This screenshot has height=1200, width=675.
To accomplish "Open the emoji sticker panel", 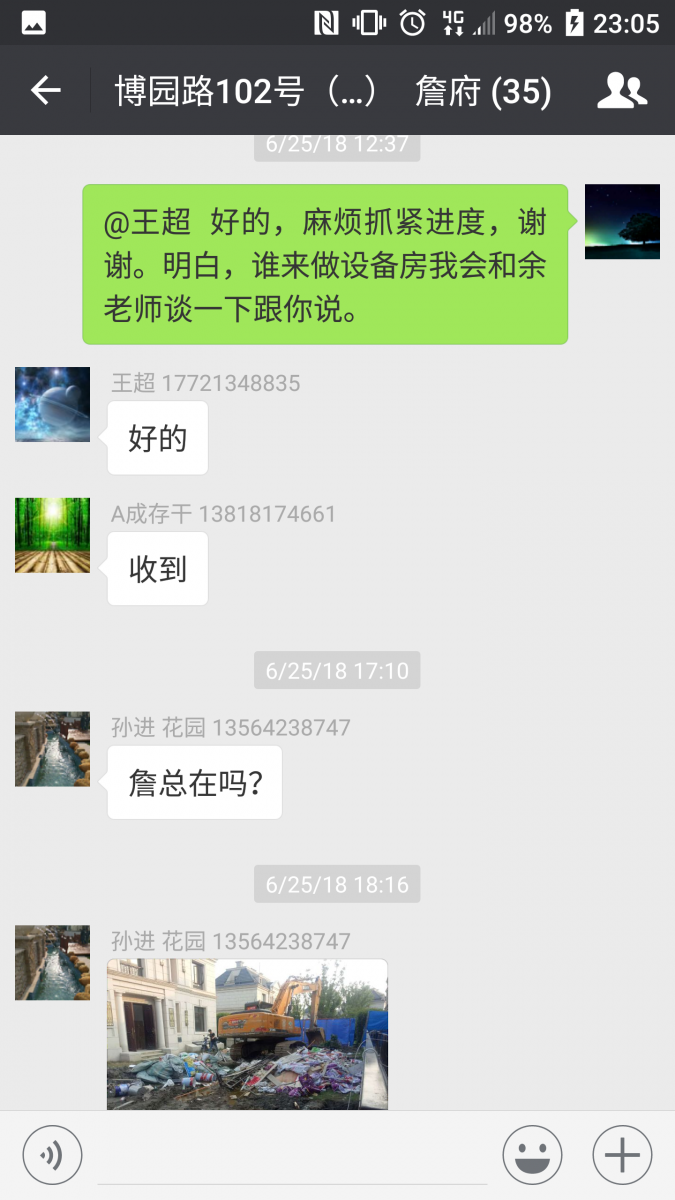I will 532,1155.
